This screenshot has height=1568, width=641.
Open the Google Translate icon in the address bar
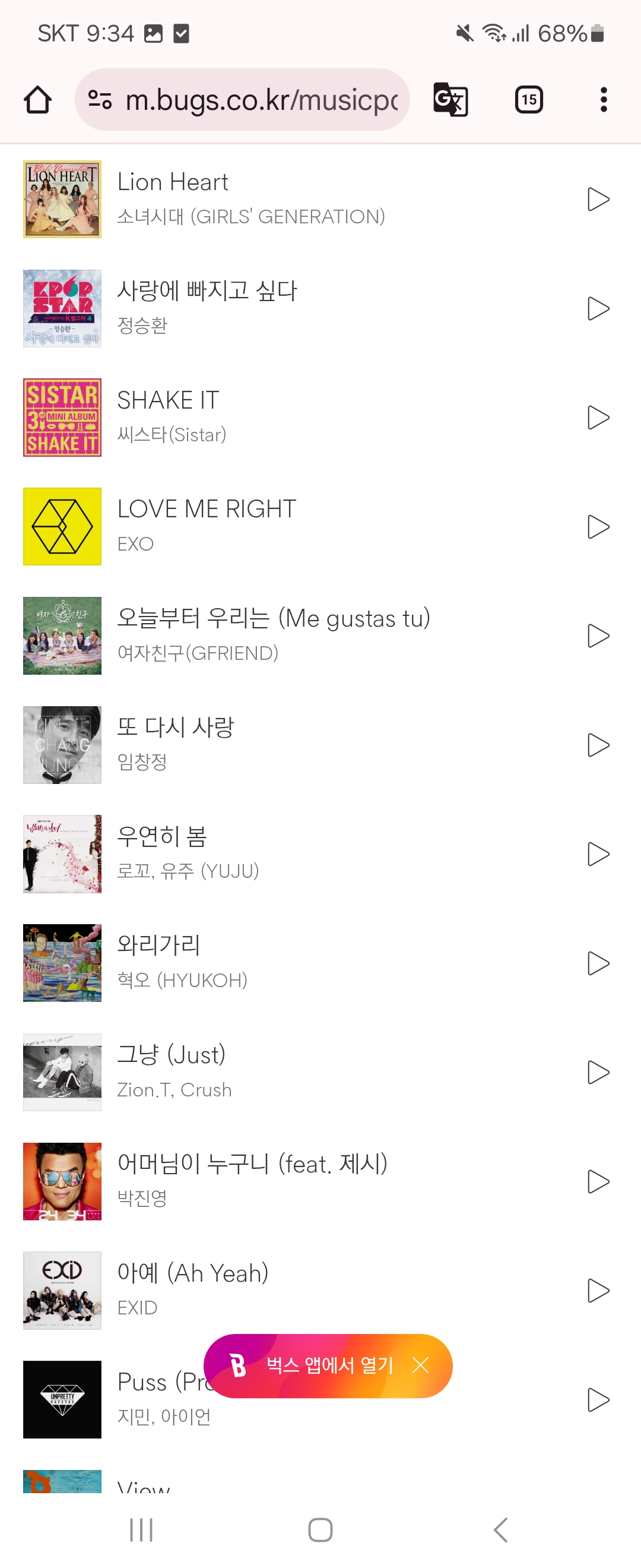click(450, 99)
